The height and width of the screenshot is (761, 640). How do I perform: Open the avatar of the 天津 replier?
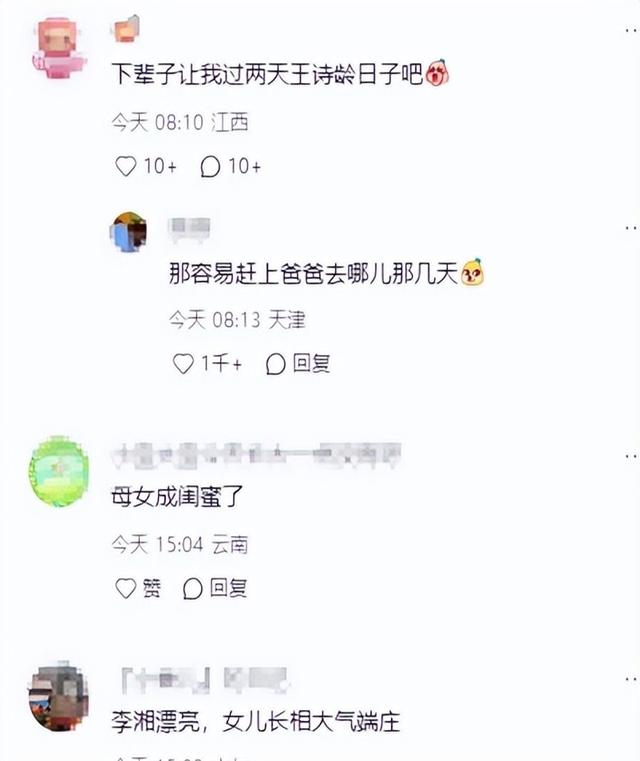pyautogui.click(x=129, y=232)
